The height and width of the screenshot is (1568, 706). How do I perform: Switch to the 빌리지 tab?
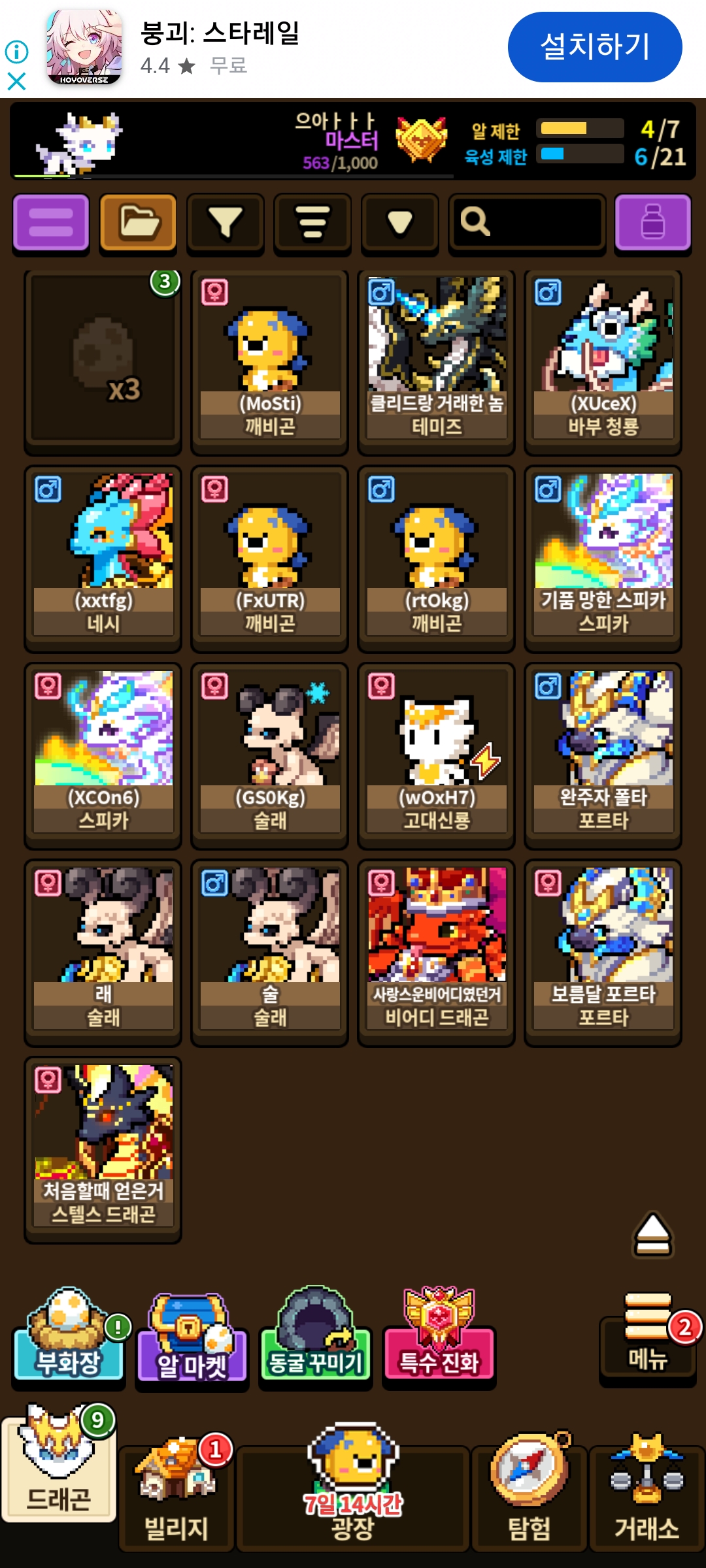coord(176,1496)
